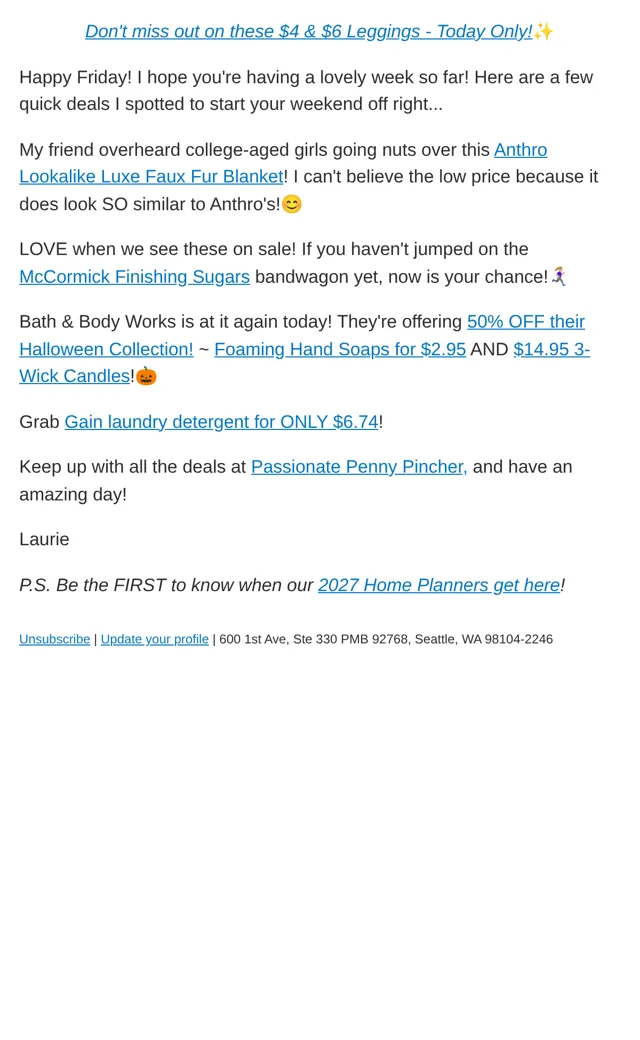Viewport: 640px width, 1040px height.
Task: Tap Unsubscribe in the footer
Action: point(54,639)
